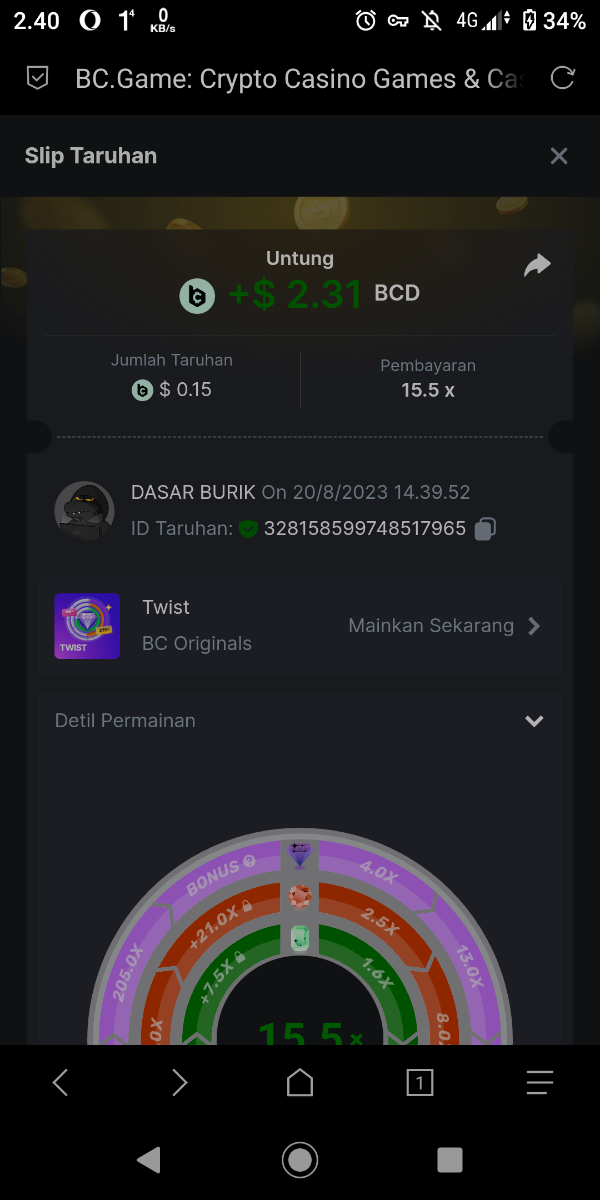Go forward in the browser
This screenshot has width=600, height=1200.
[180, 1082]
